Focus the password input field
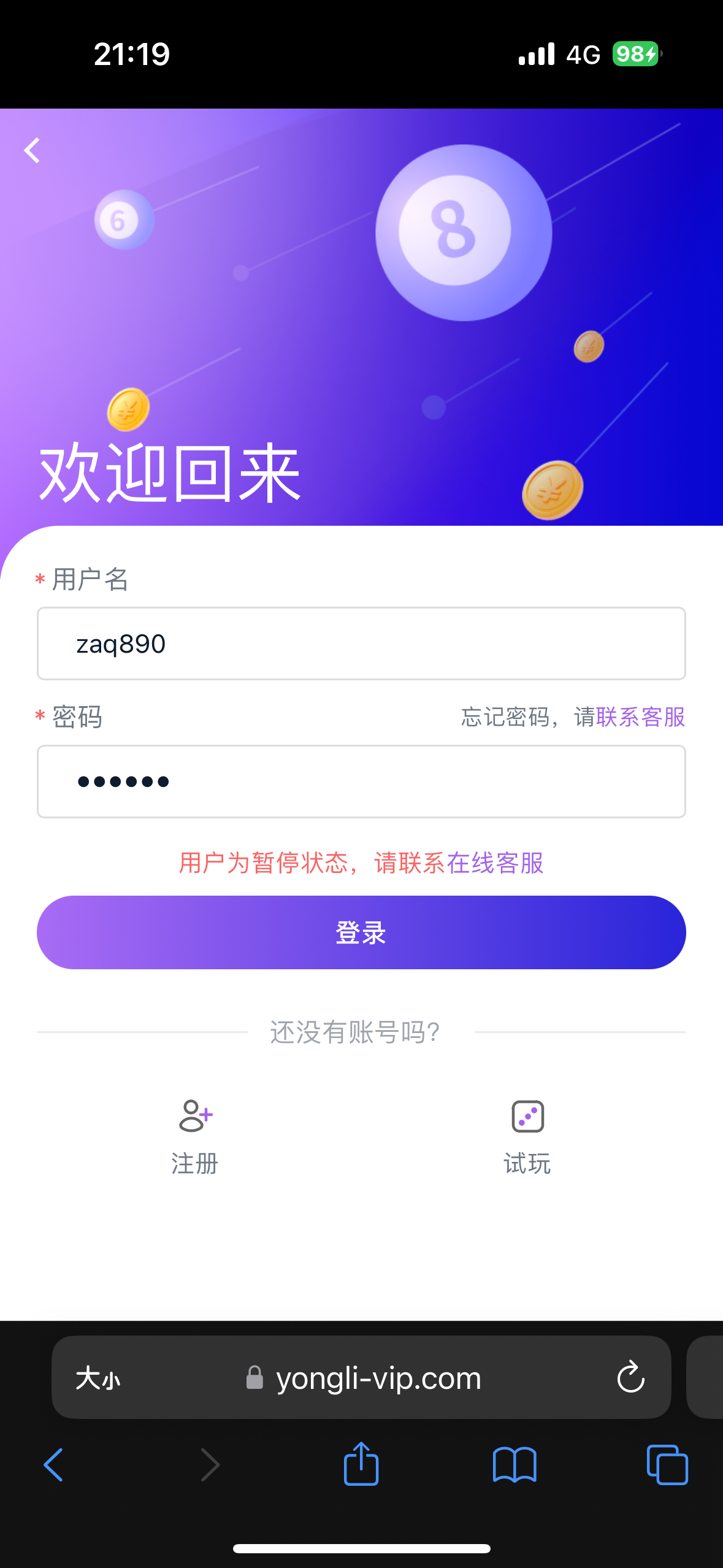723x1568 pixels. pyautogui.click(x=361, y=781)
